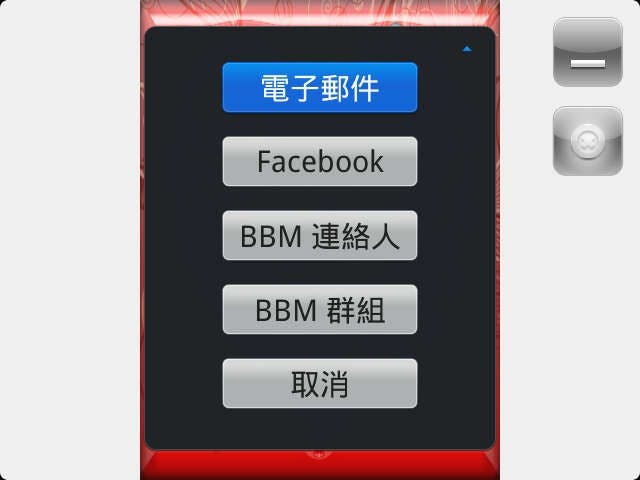Choose BBM 連絡人 option

click(319, 236)
